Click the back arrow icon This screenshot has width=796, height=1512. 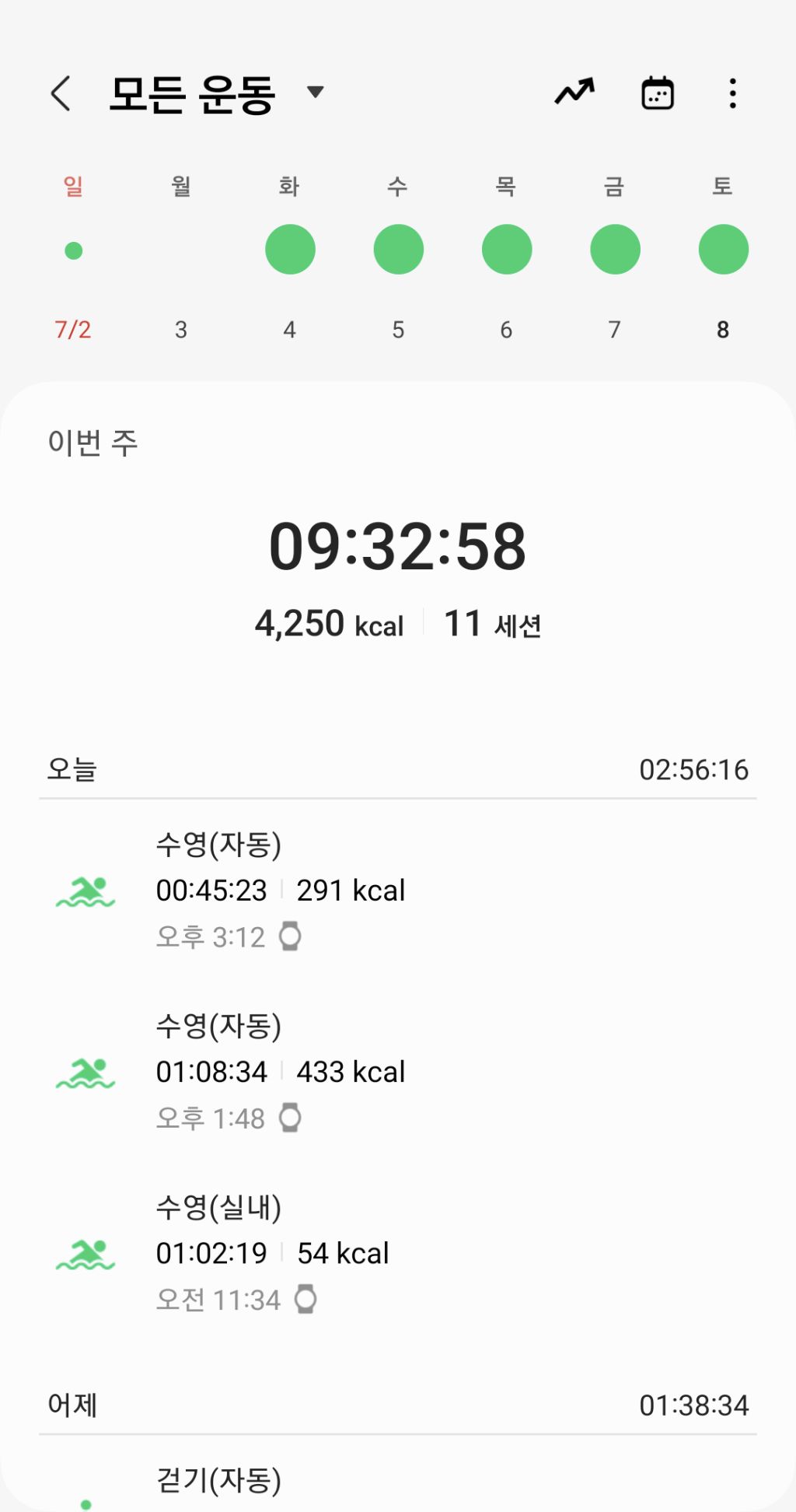tap(61, 92)
